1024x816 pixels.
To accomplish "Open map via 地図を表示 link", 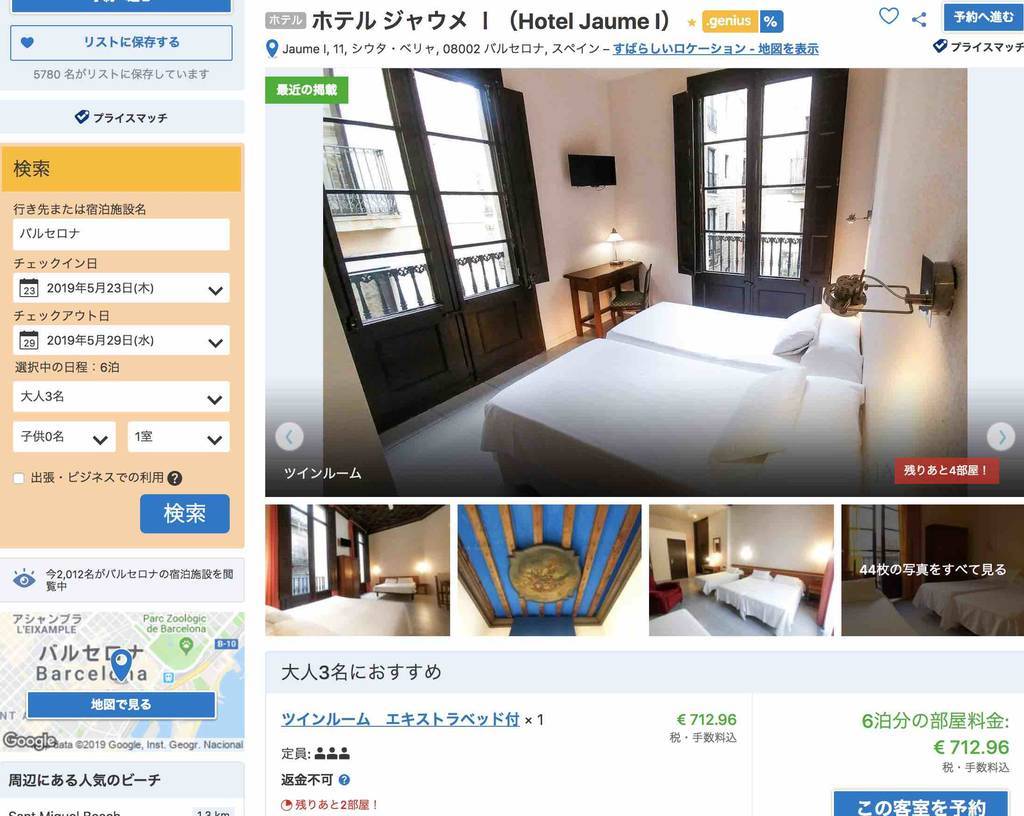I will [785, 48].
